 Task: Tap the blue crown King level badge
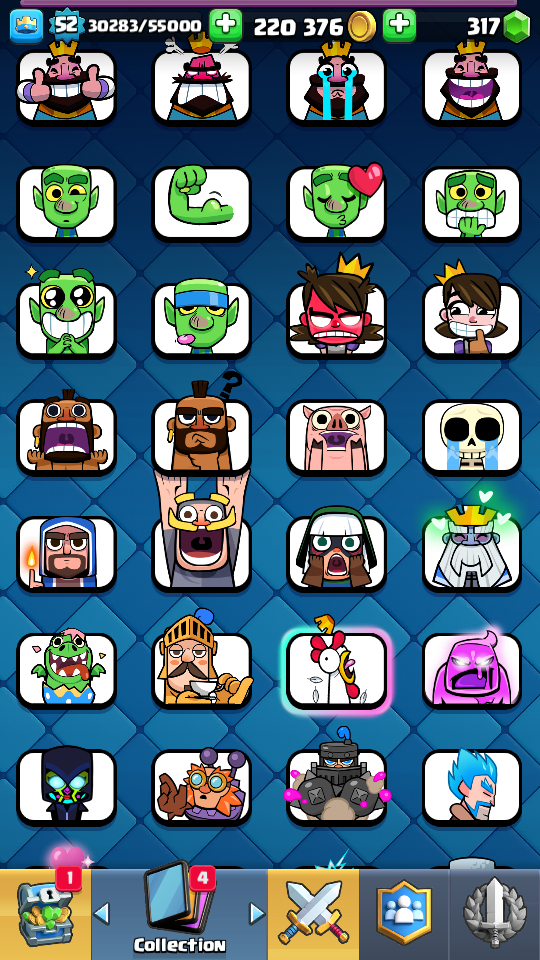coord(26,26)
